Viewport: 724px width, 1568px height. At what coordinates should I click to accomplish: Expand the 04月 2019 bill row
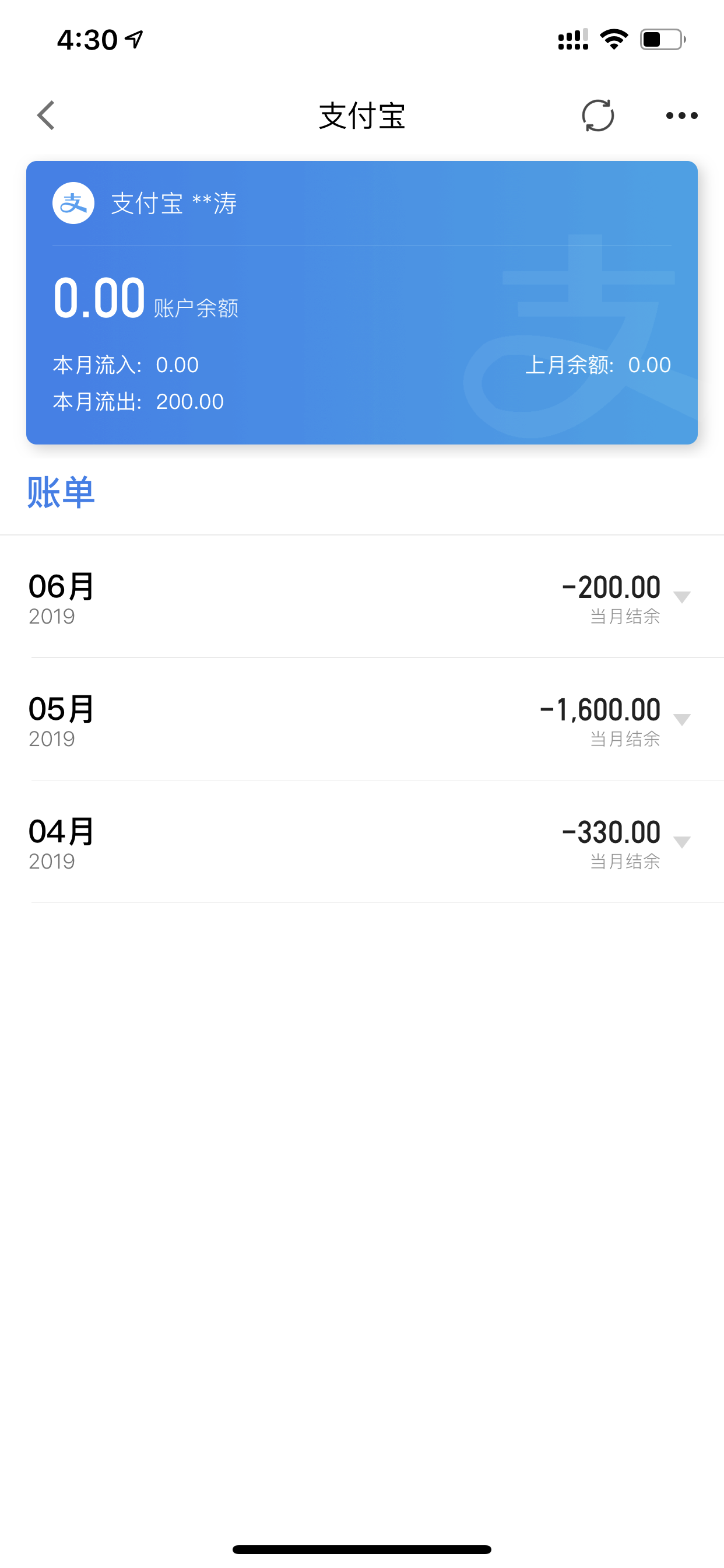click(362, 842)
